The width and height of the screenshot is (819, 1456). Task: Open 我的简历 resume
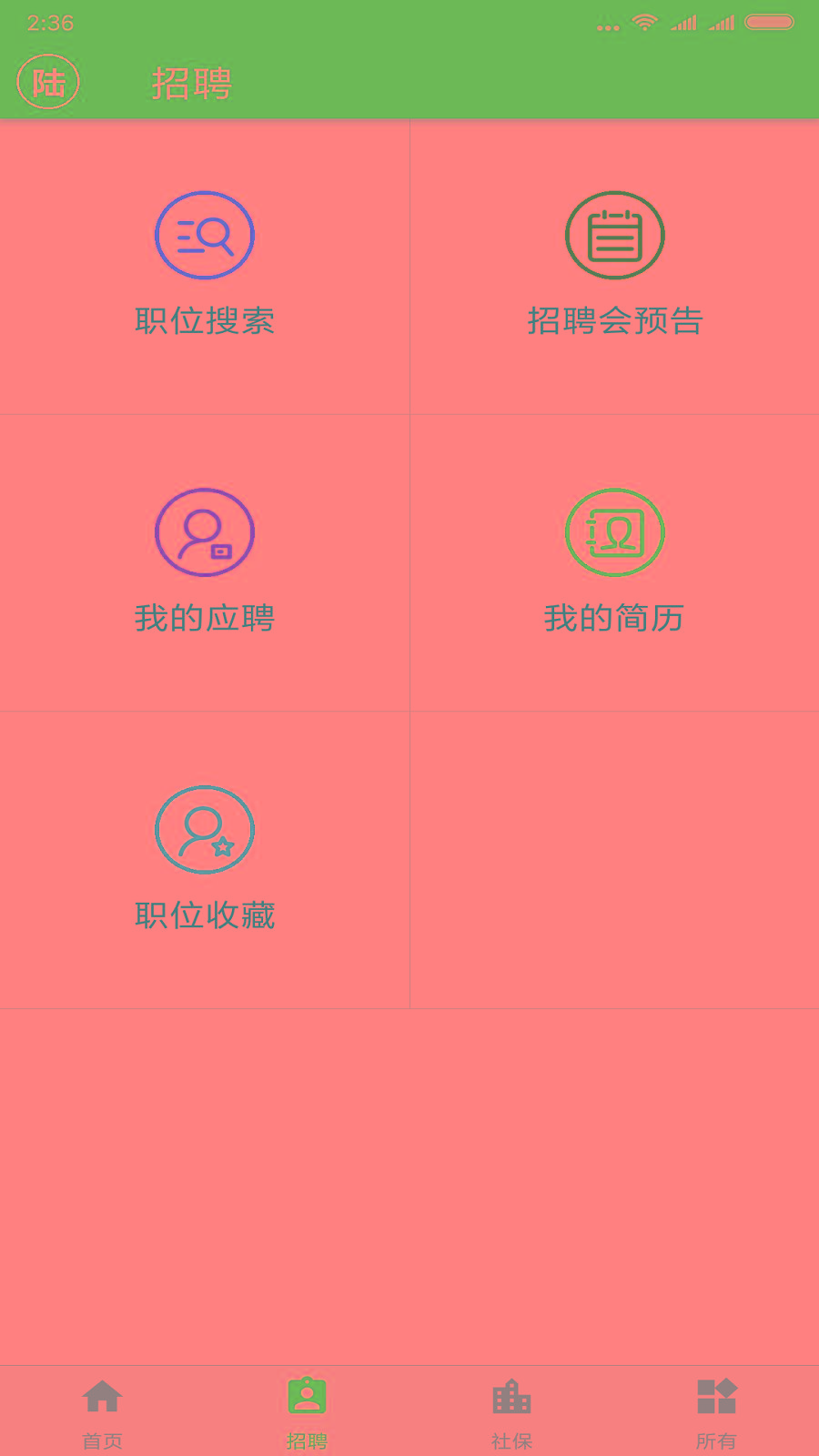click(x=614, y=562)
